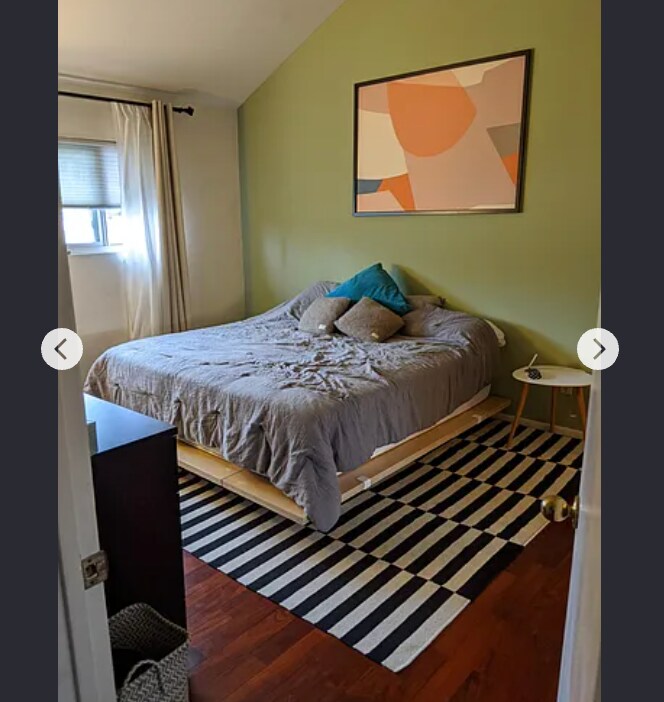Go to the previous photo
664x702 pixels.
pyautogui.click(x=62, y=349)
